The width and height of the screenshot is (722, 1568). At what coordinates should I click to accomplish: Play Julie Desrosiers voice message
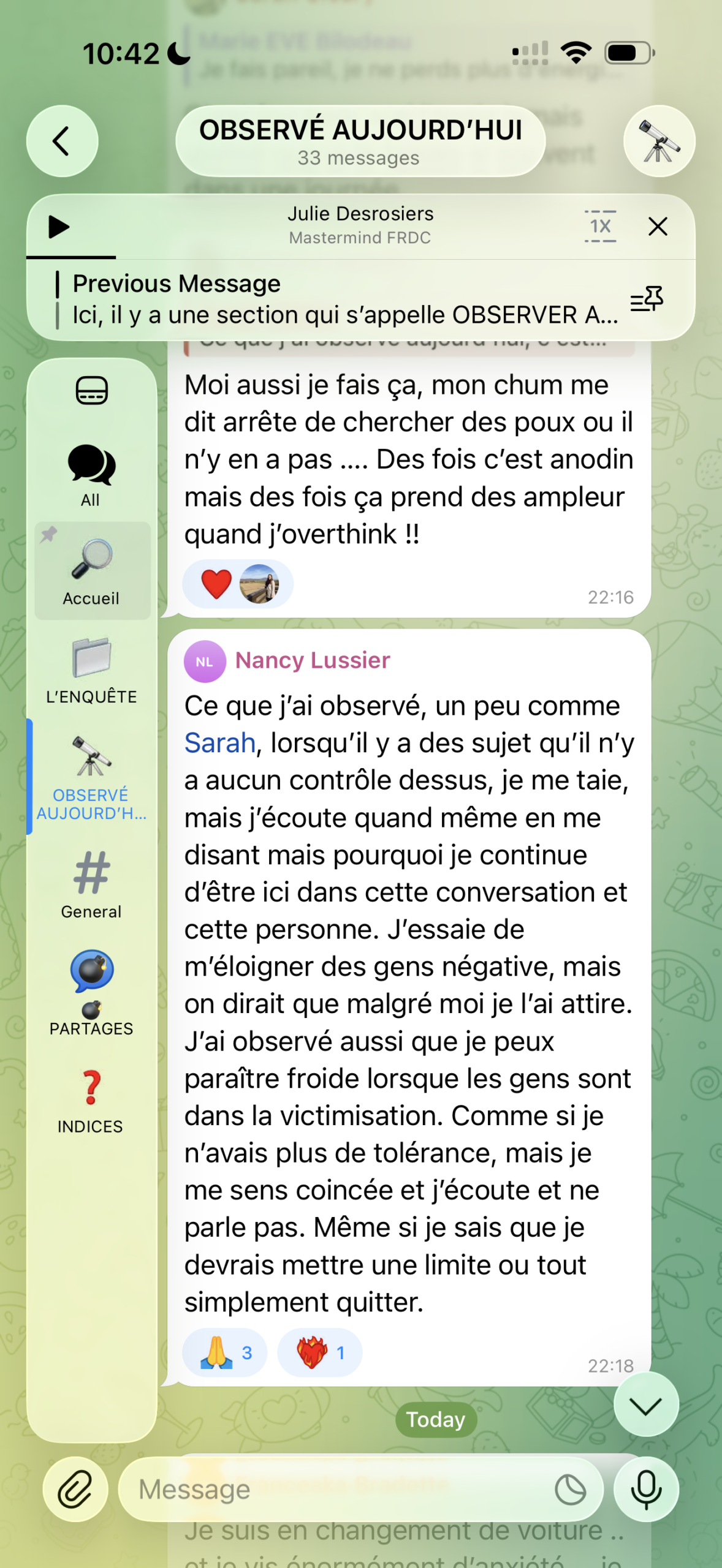[x=59, y=227]
